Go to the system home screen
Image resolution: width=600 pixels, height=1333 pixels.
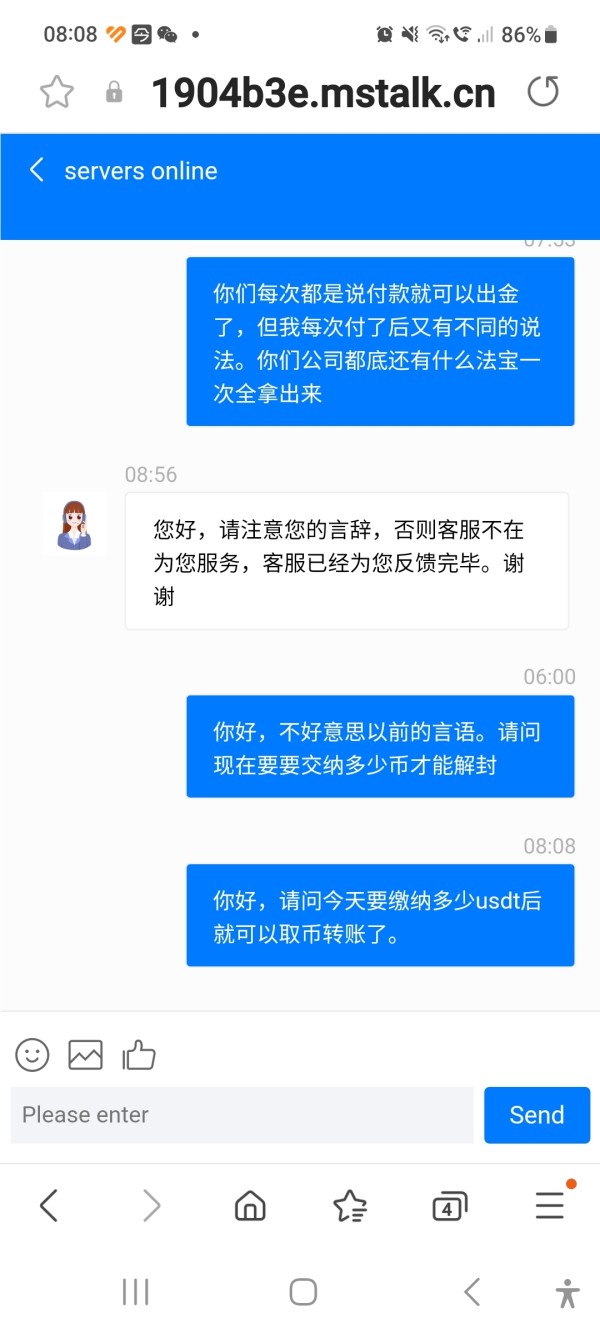(303, 1291)
